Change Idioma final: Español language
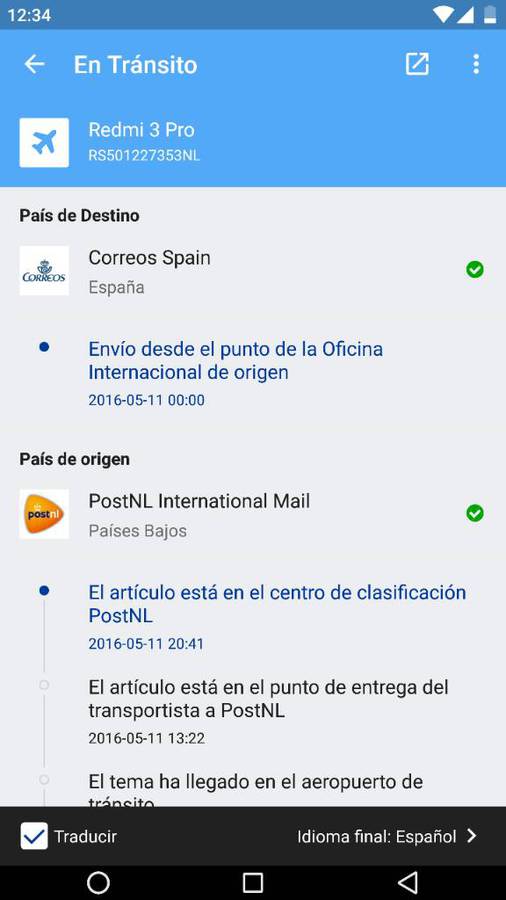 (x=387, y=836)
